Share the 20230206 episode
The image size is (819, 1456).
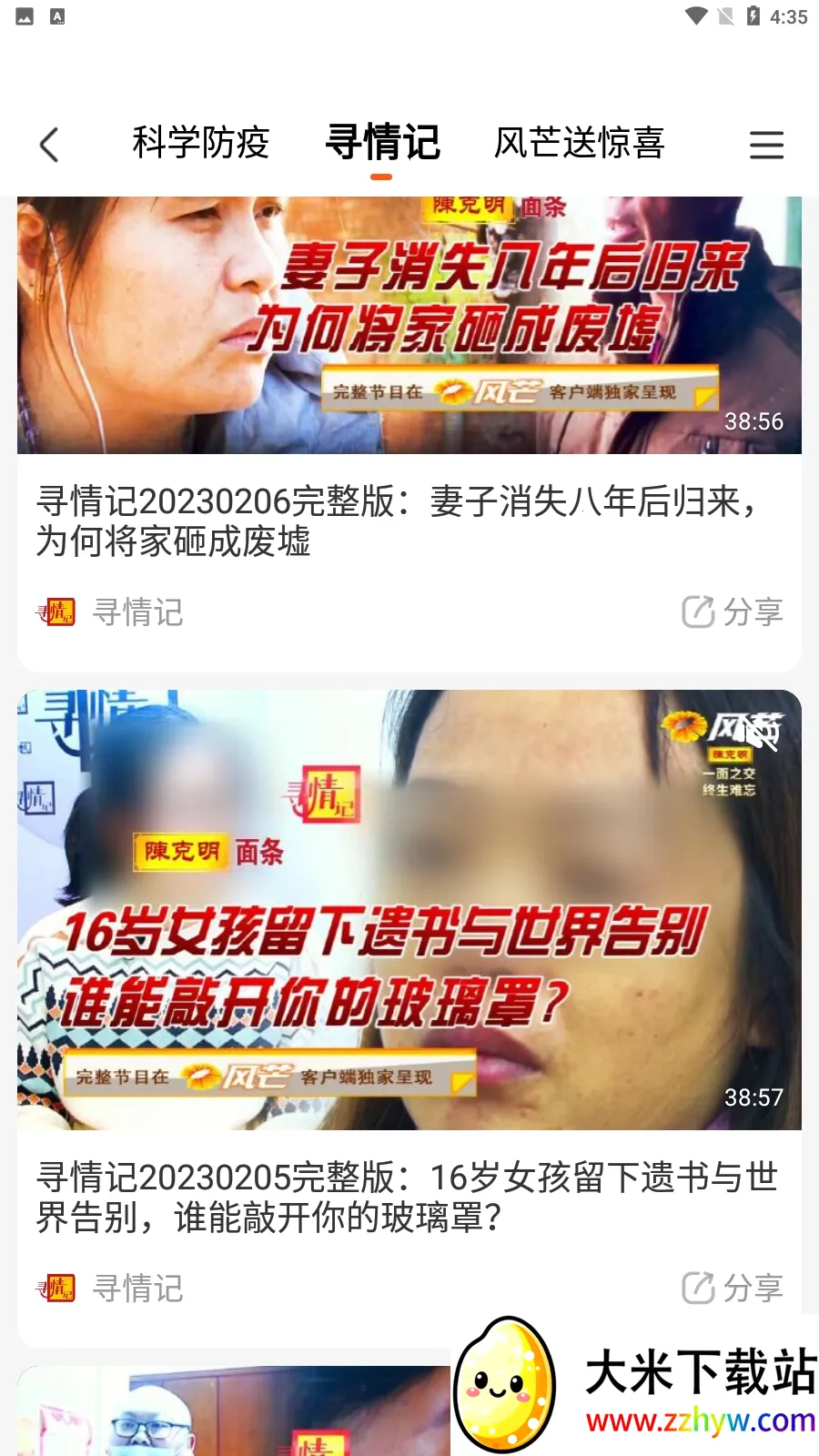click(733, 612)
